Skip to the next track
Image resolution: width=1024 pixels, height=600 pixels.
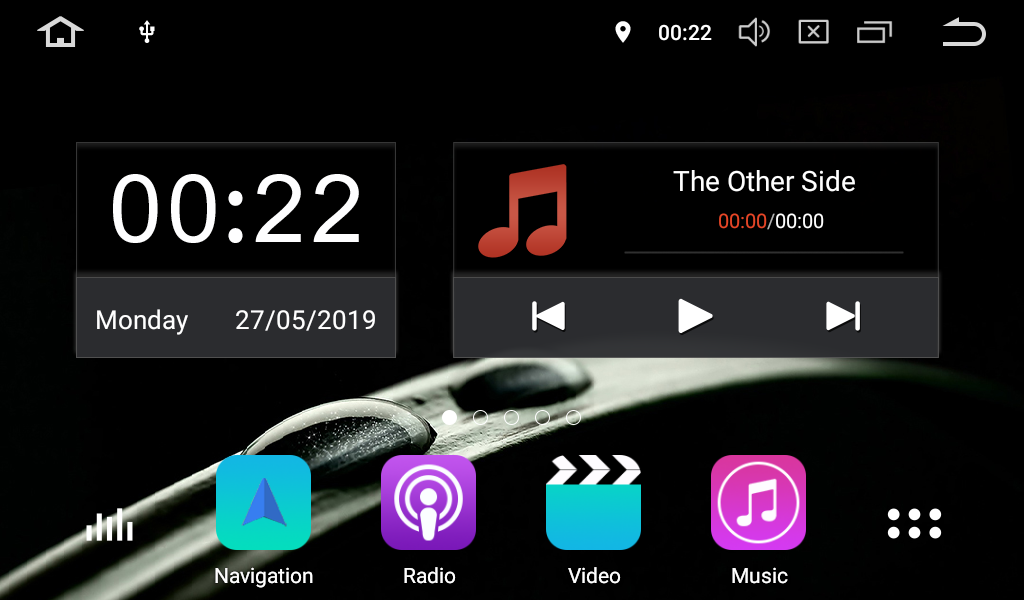843,316
